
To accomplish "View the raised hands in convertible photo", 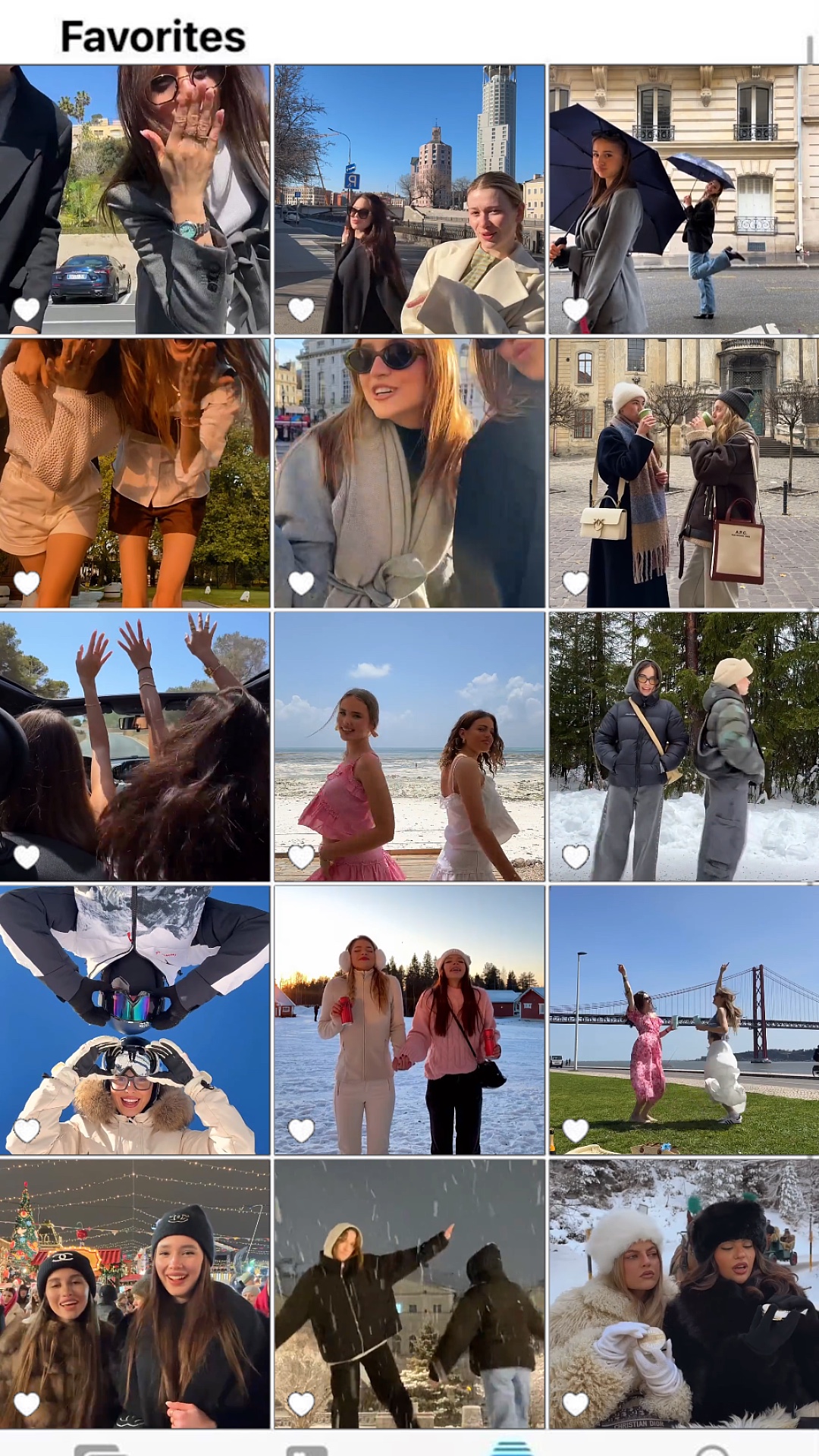I will [135, 747].
